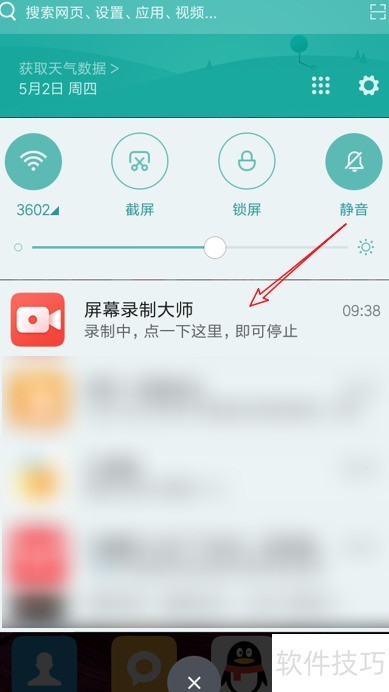Lock the screen with 锁屏
Viewport: 389px width, 692px height.
[x=247, y=162]
